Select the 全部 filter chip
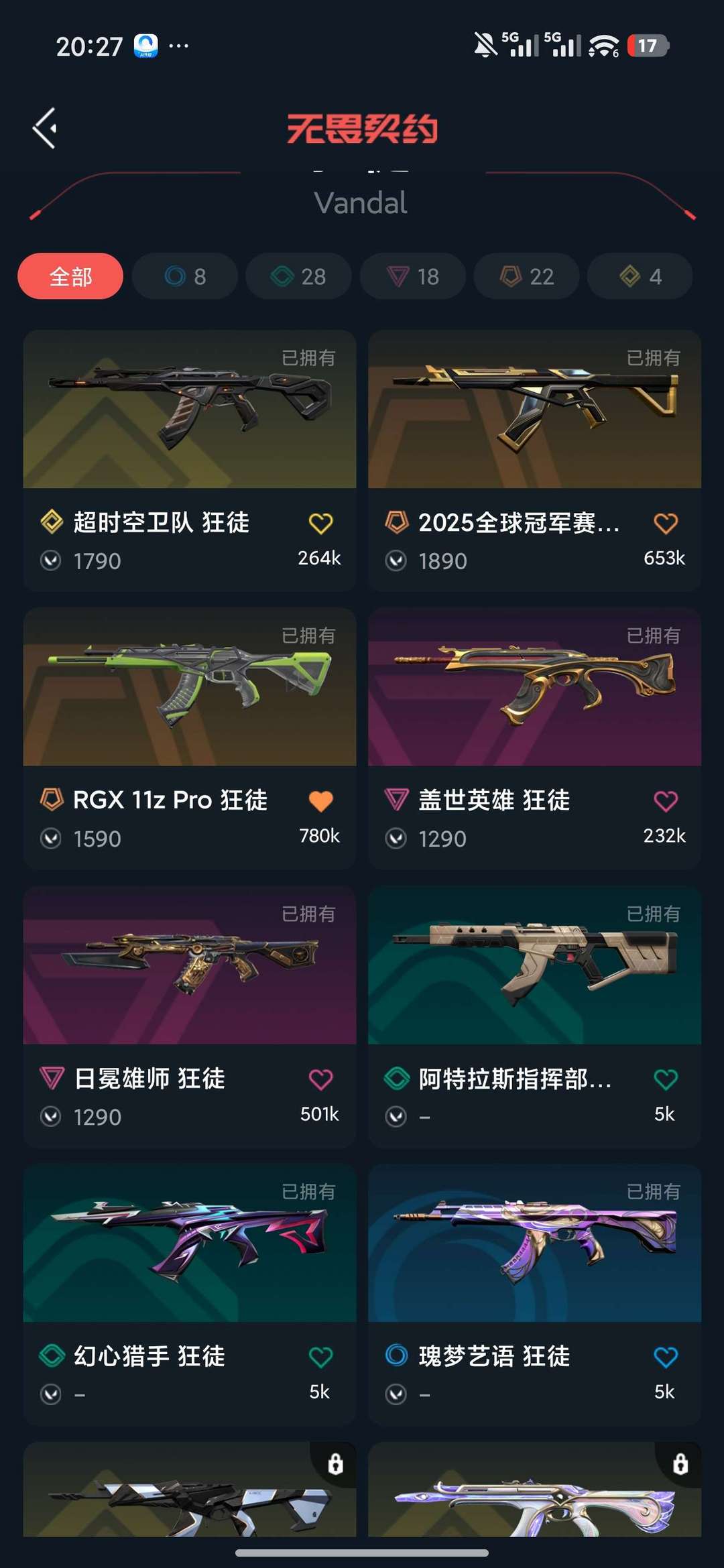This screenshot has height=1568, width=724. [x=70, y=276]
